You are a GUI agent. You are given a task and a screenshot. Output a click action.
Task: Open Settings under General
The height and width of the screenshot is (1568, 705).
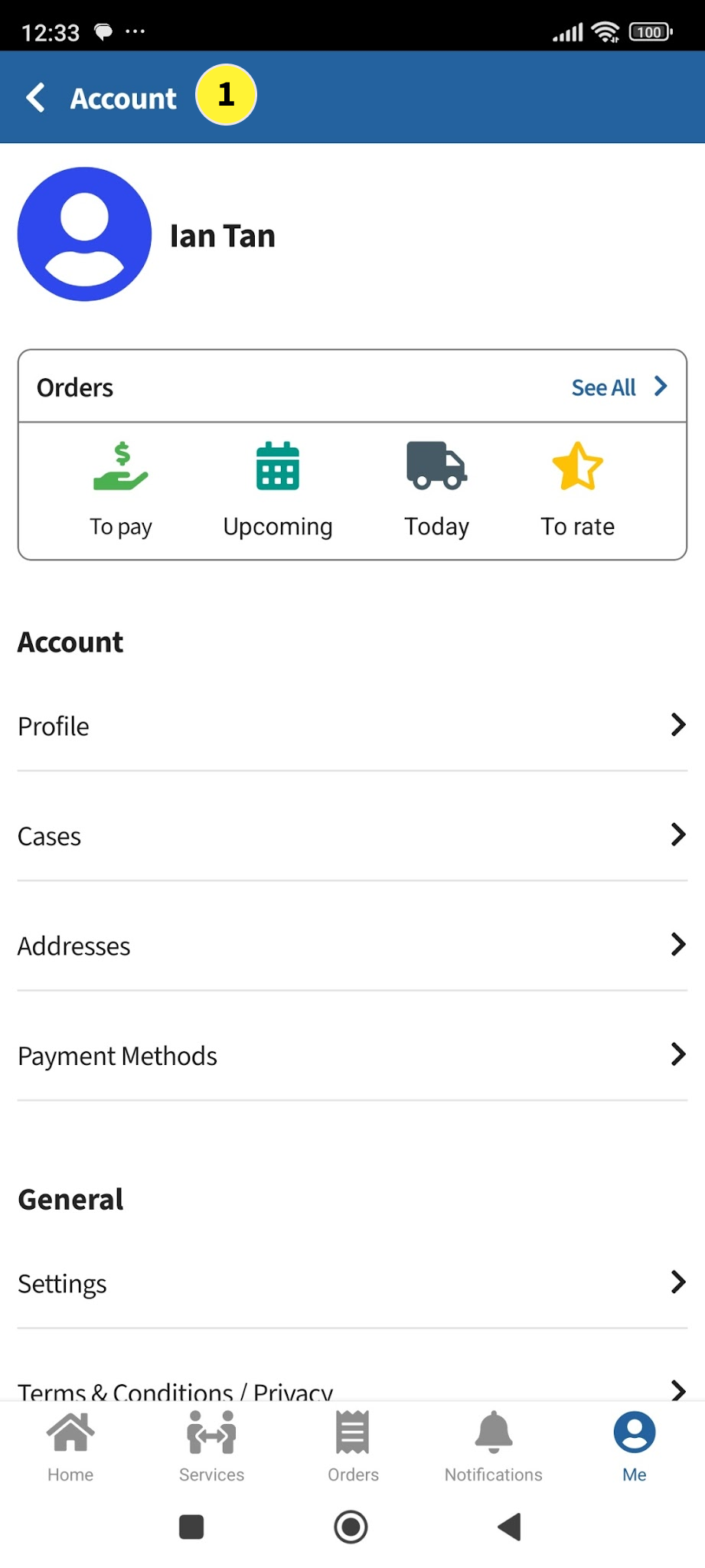pyautogui.click(x=352, y=1283)
